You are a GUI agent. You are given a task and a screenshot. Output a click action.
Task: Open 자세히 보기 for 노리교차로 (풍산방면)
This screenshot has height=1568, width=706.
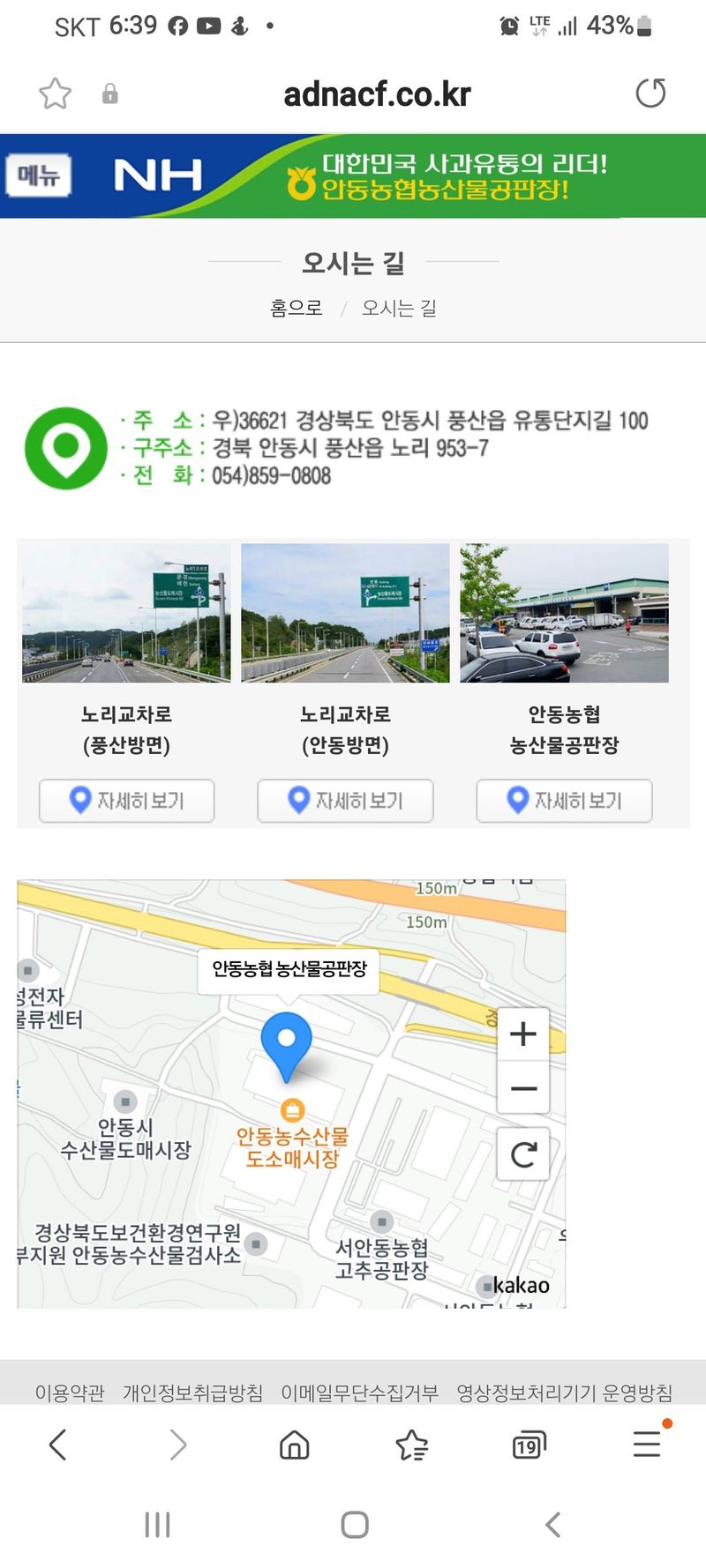pos(126,801)
